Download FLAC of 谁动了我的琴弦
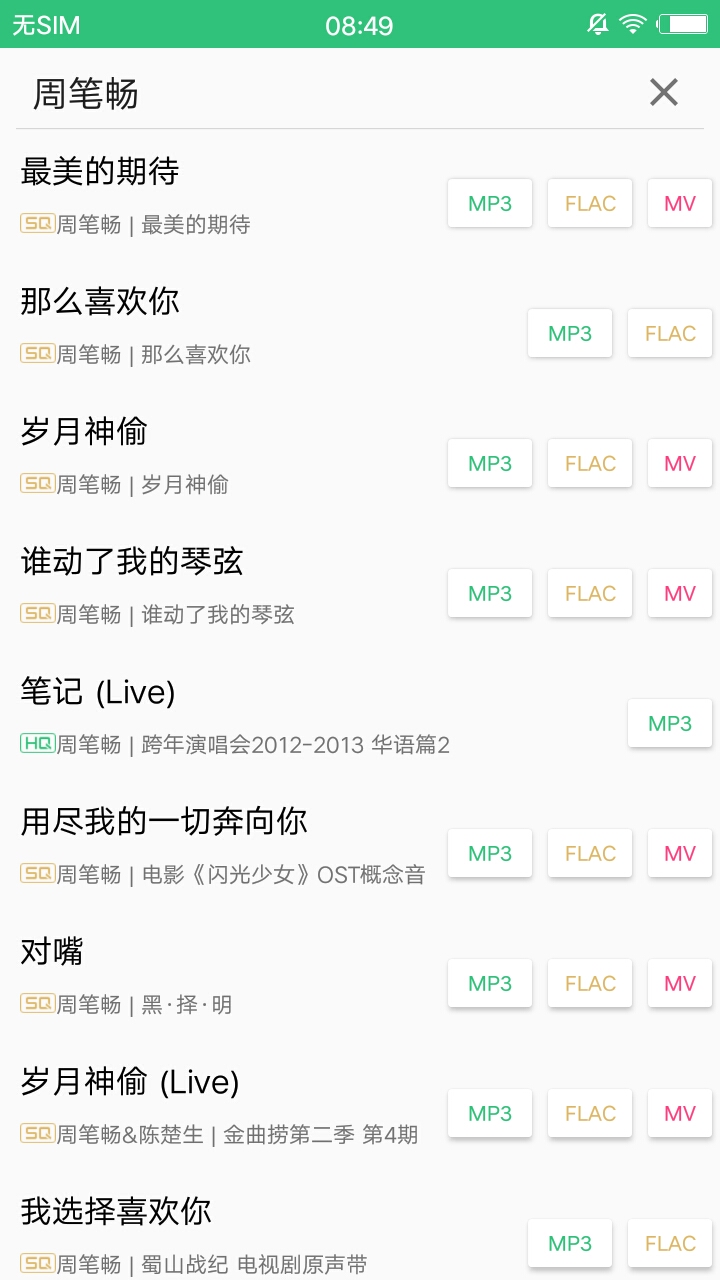 coord(589,593)
